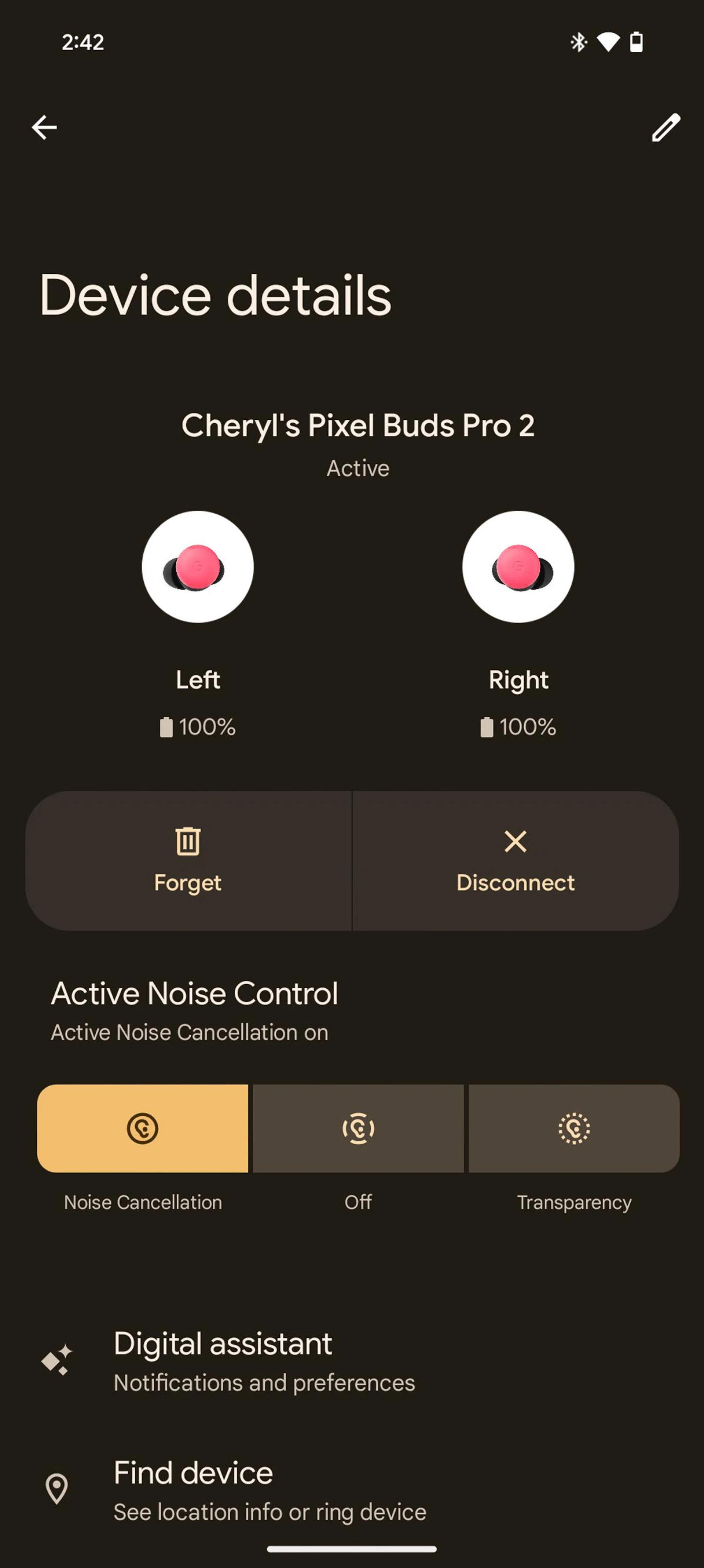Tap Disconnect to end connection
This screenshot has width=704, height=1568.
[x=516, y=861]
